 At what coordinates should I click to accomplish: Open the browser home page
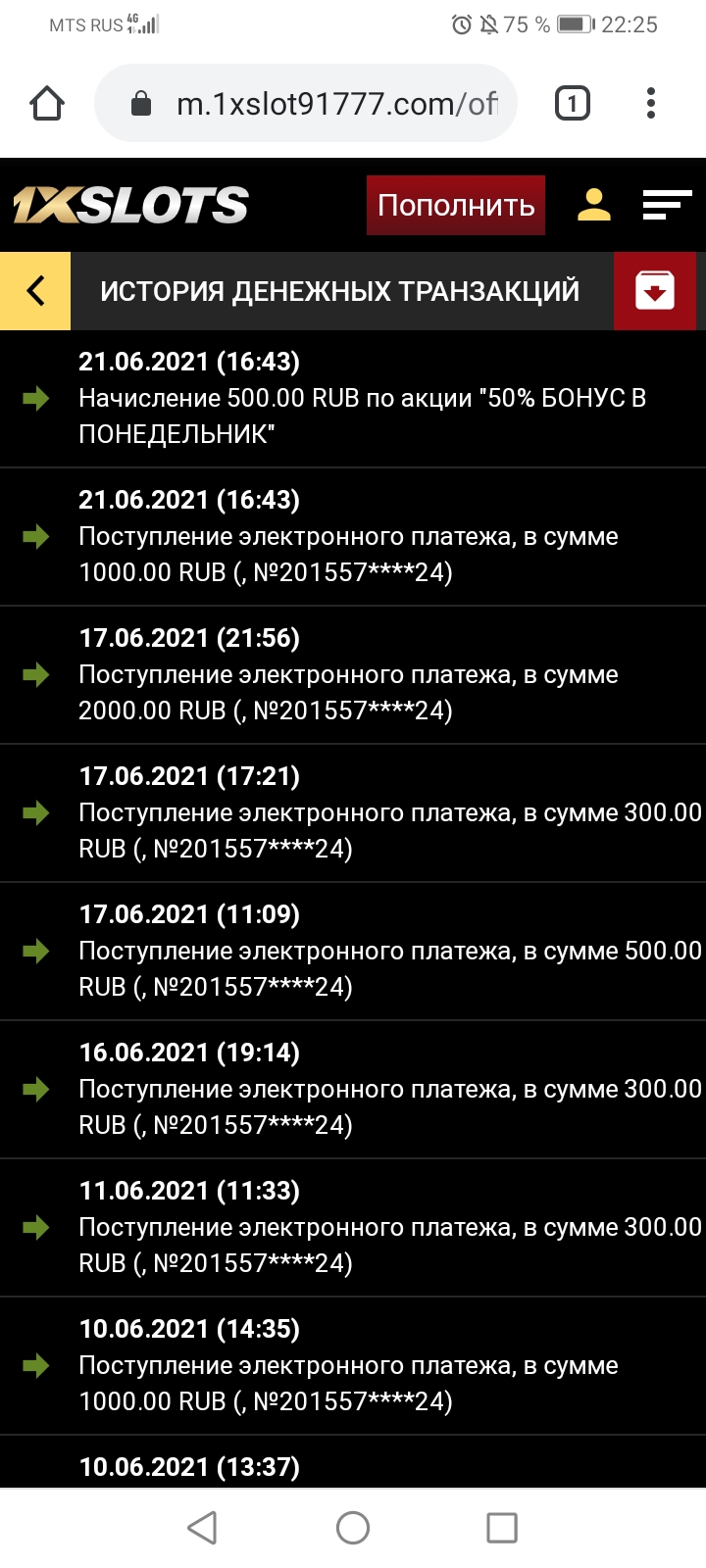(47, 103)
